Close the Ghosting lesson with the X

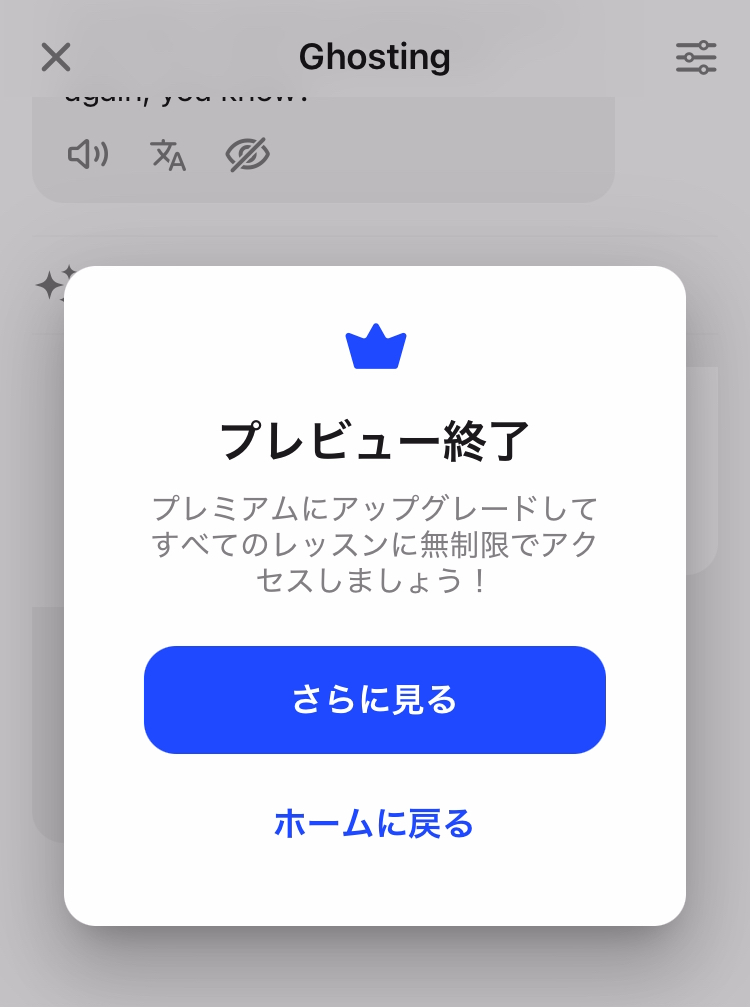(55, 57)
